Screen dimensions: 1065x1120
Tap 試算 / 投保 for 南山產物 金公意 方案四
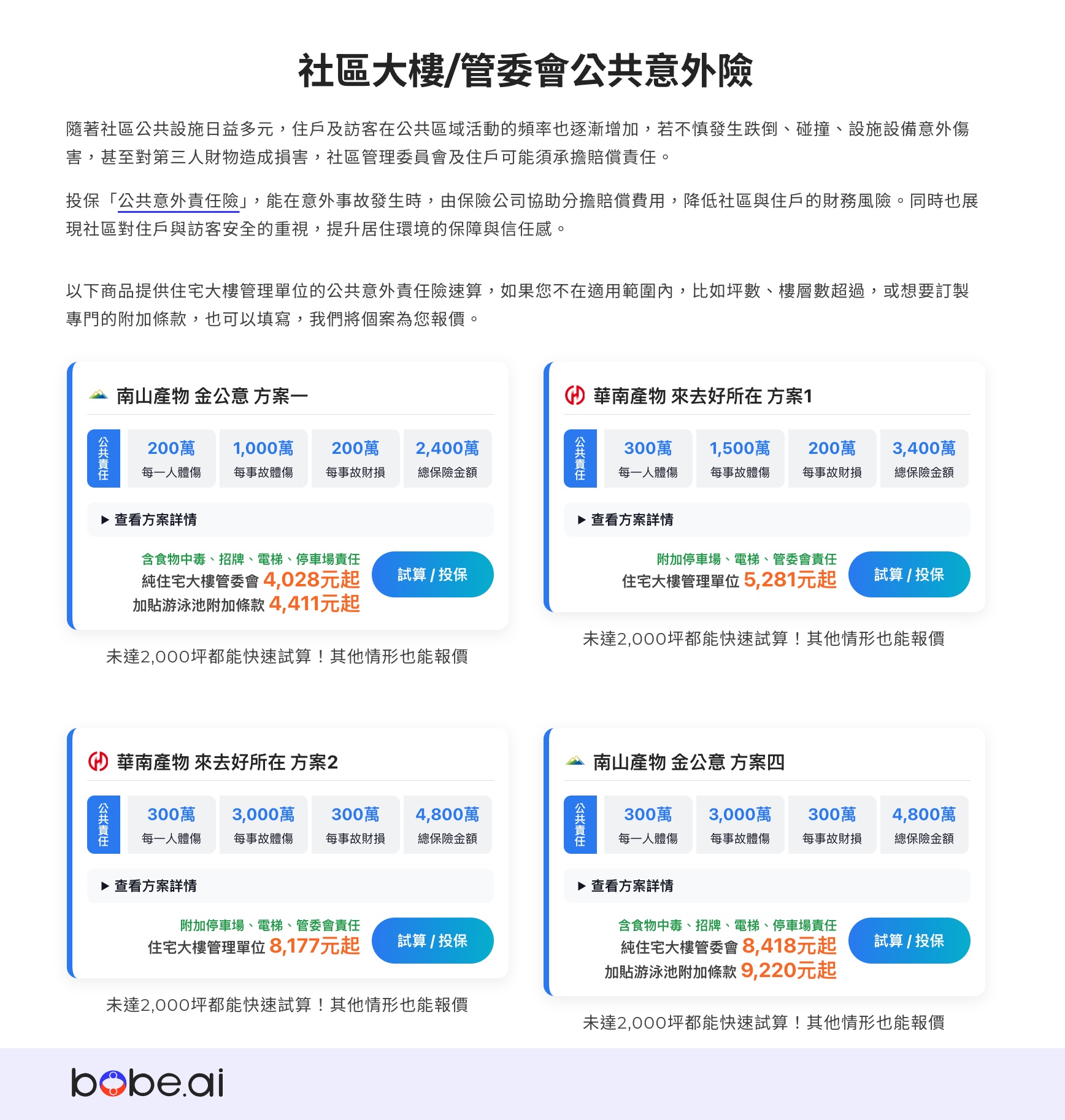pos(909,940)
